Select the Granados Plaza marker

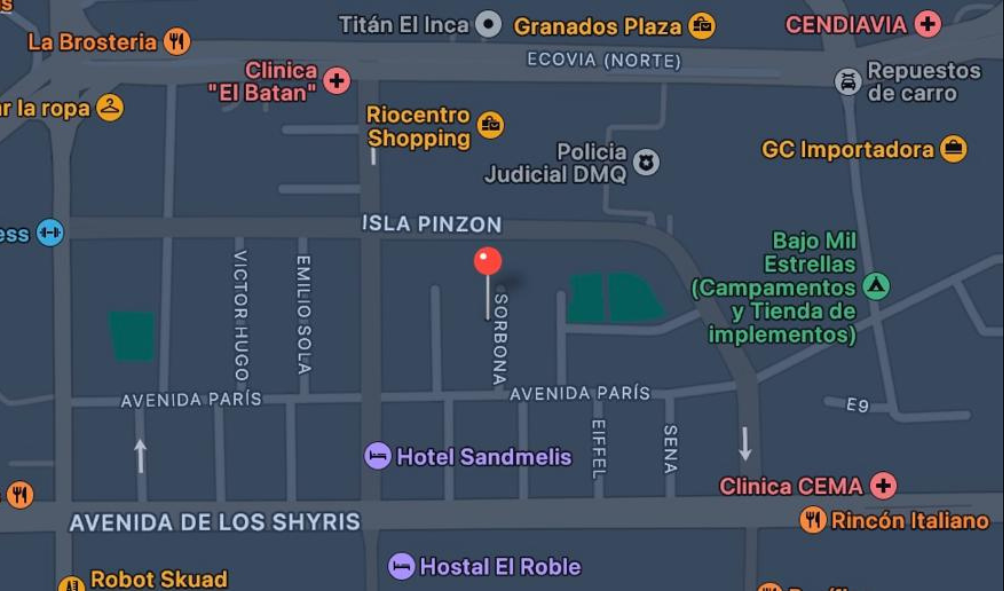[x=702, y=26]
